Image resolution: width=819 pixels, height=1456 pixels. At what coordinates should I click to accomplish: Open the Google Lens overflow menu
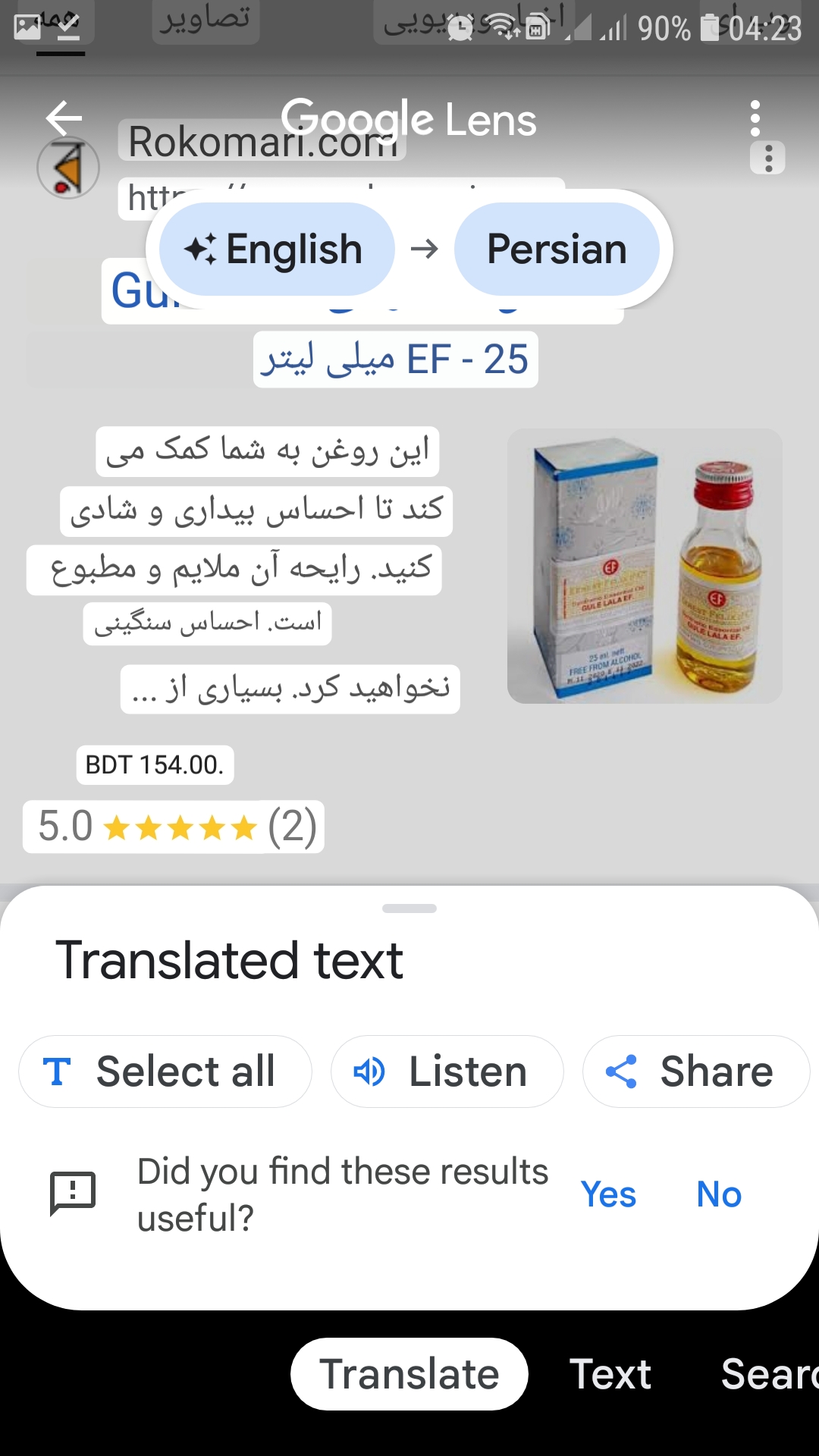[755, 118]
